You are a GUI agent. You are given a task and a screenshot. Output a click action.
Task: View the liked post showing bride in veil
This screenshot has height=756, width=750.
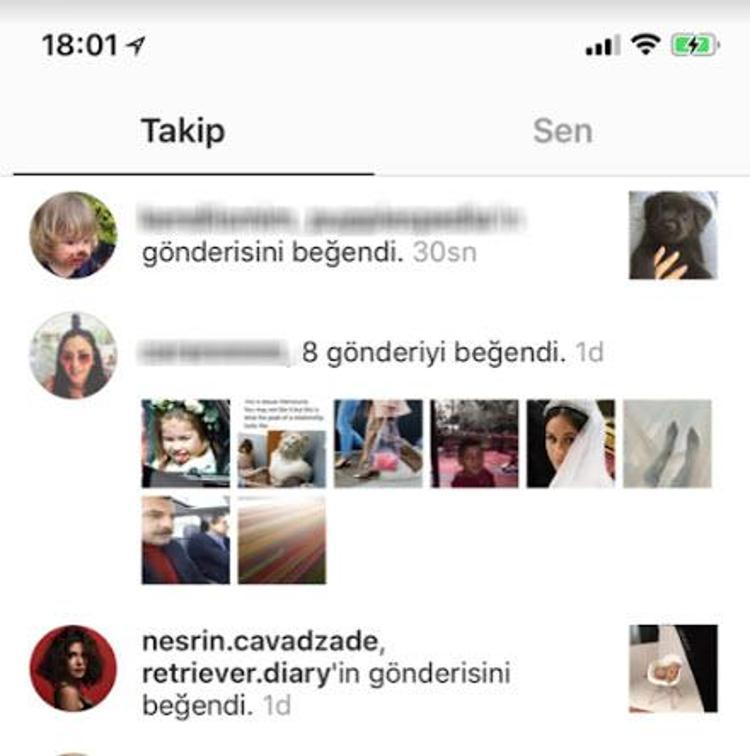point(571,443)
